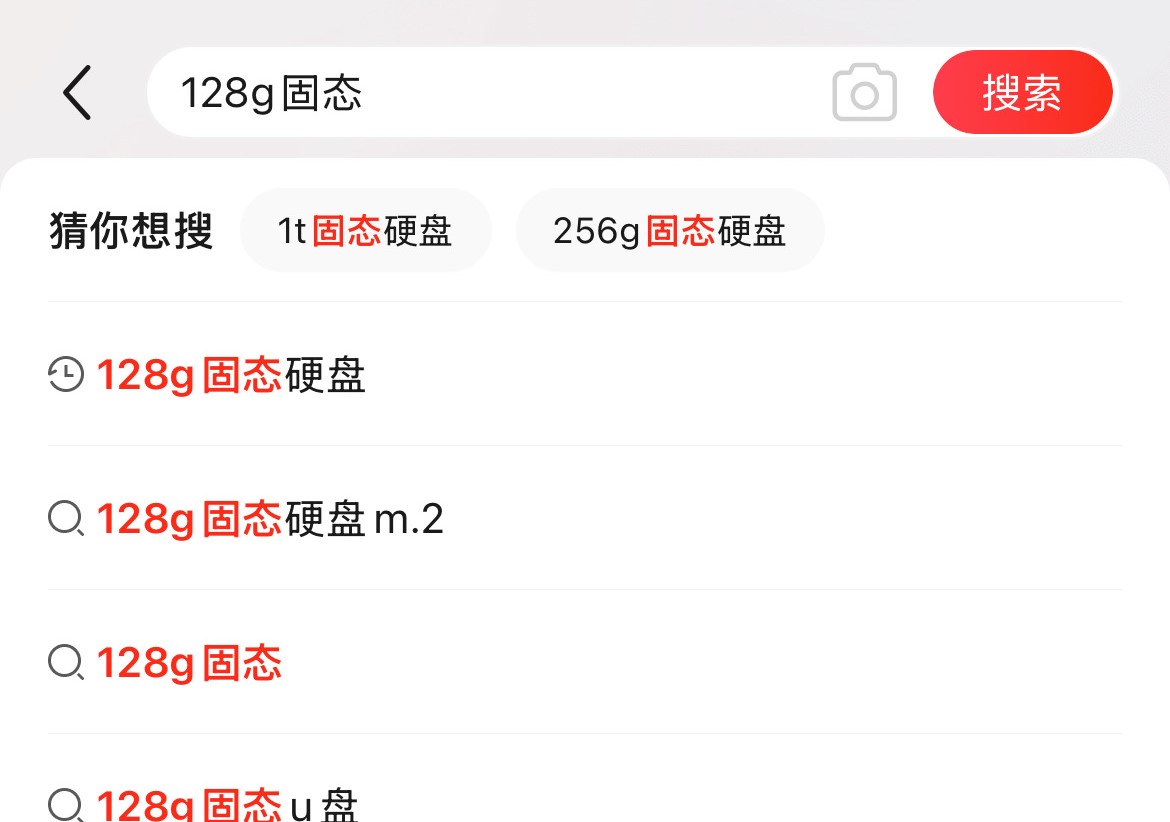
Task: Tap the red 搜索 button
Action: coord(1022,93)
